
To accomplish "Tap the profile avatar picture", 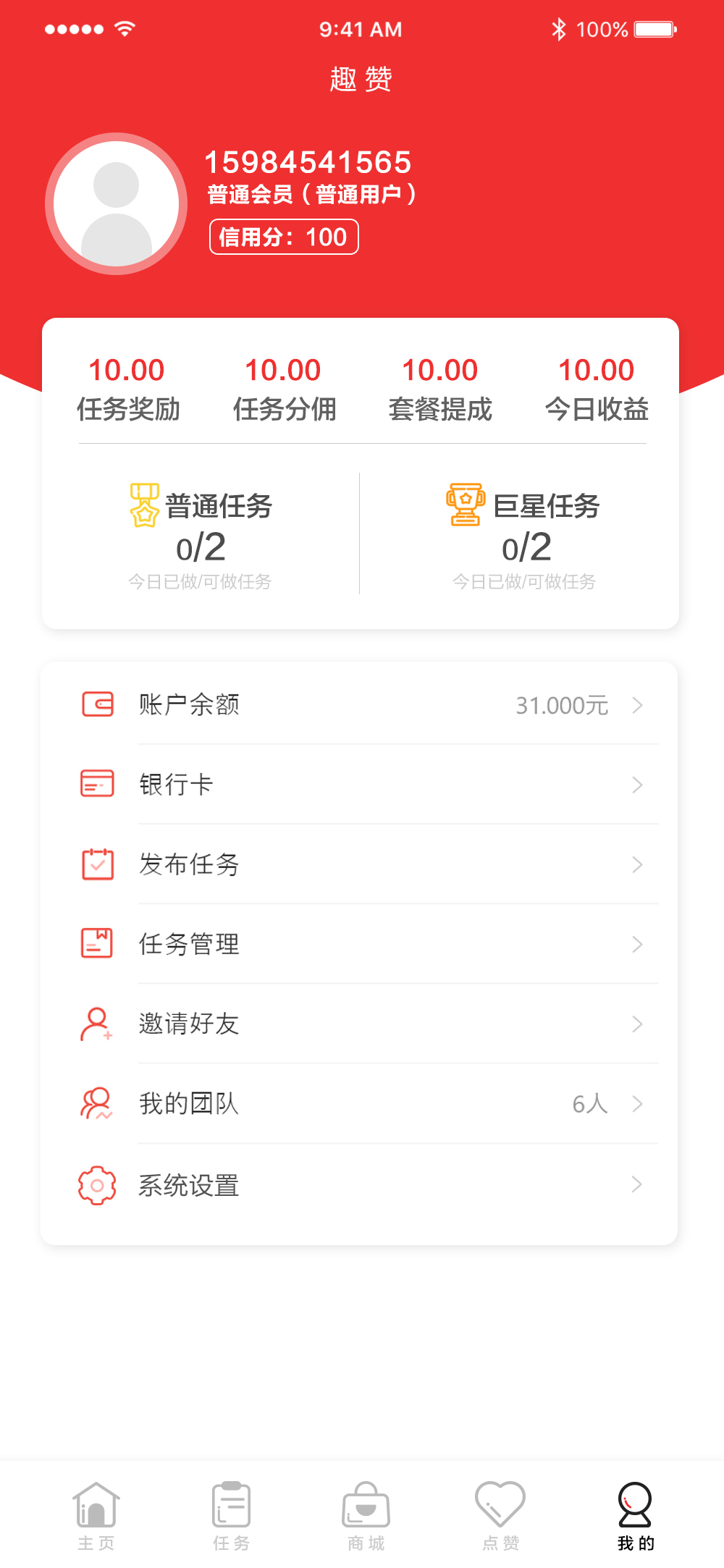I will coord(117,203).
